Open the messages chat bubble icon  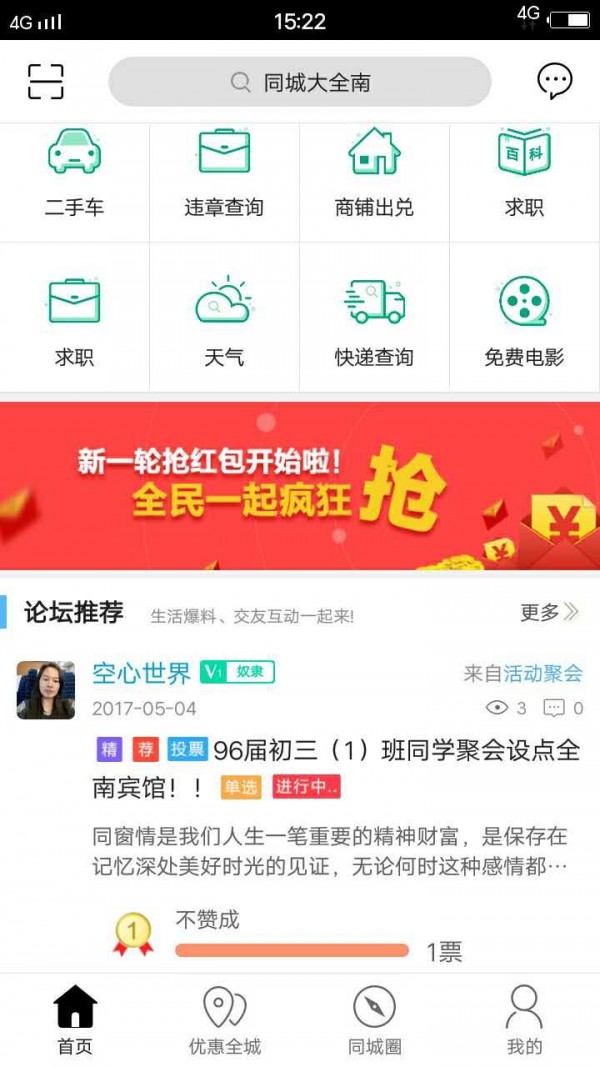[x=555, y=81]
